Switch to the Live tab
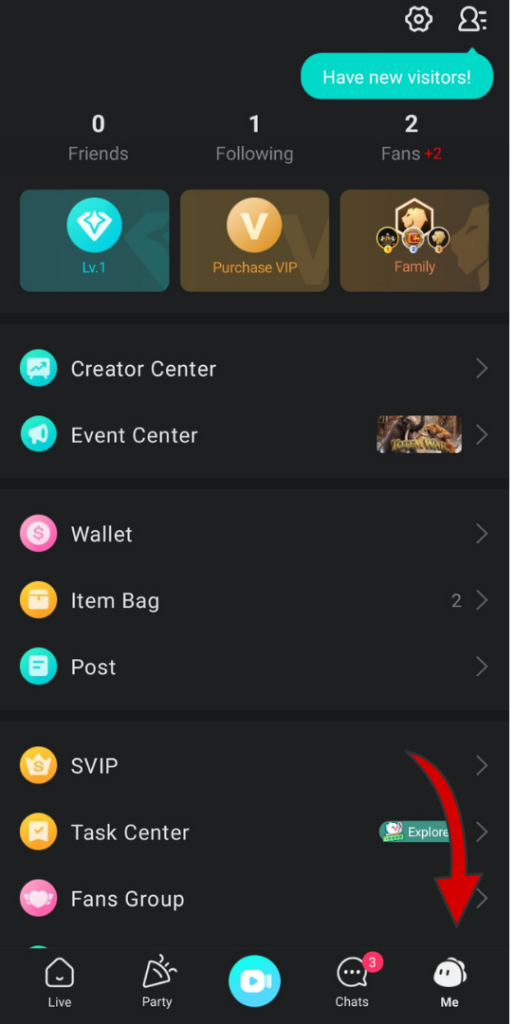515x1024 pixels. 59,983
